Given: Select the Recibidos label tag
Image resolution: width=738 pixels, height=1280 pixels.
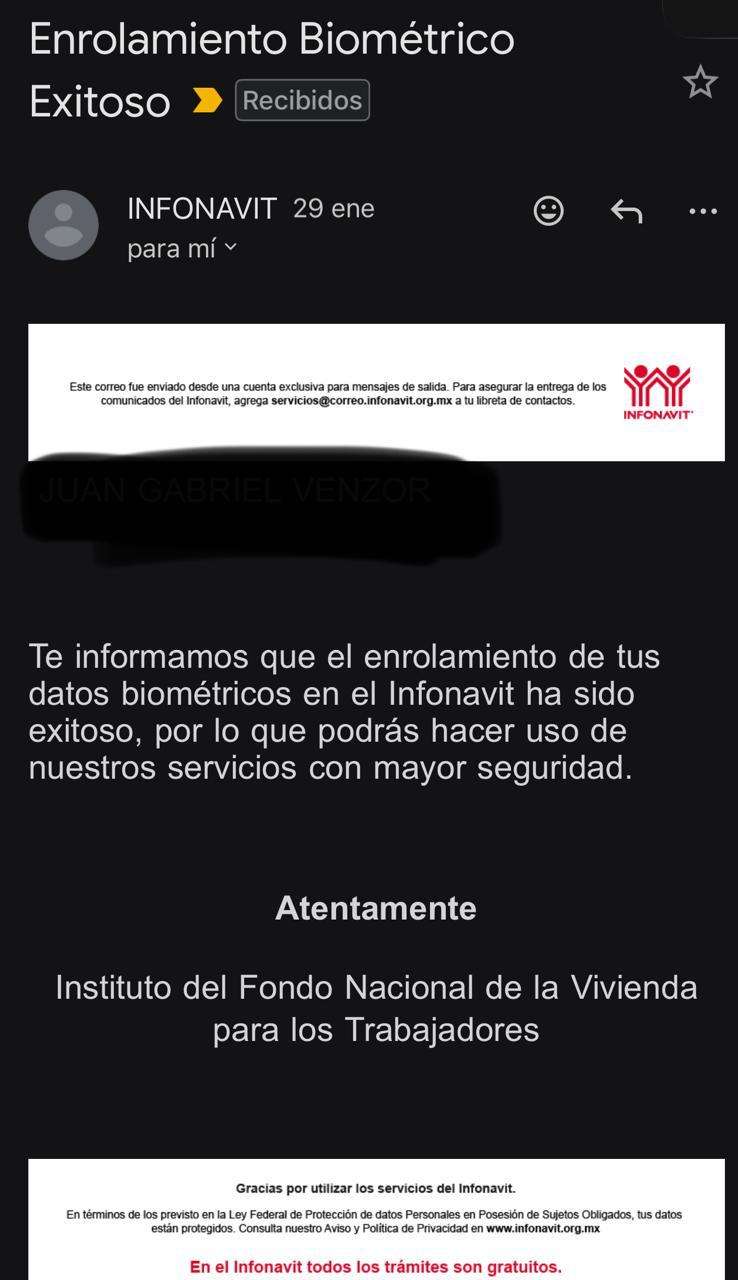Looking at the screenshot, I should pos(301,101).
